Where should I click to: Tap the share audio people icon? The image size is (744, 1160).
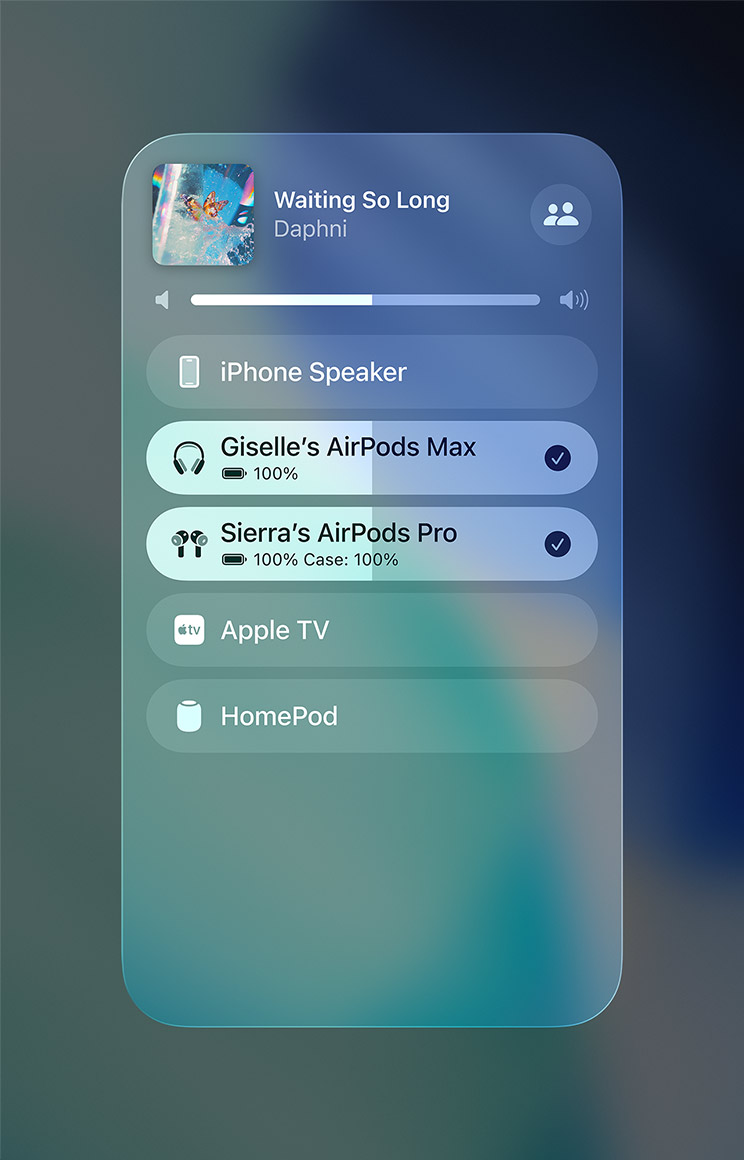tap(561, 214)
